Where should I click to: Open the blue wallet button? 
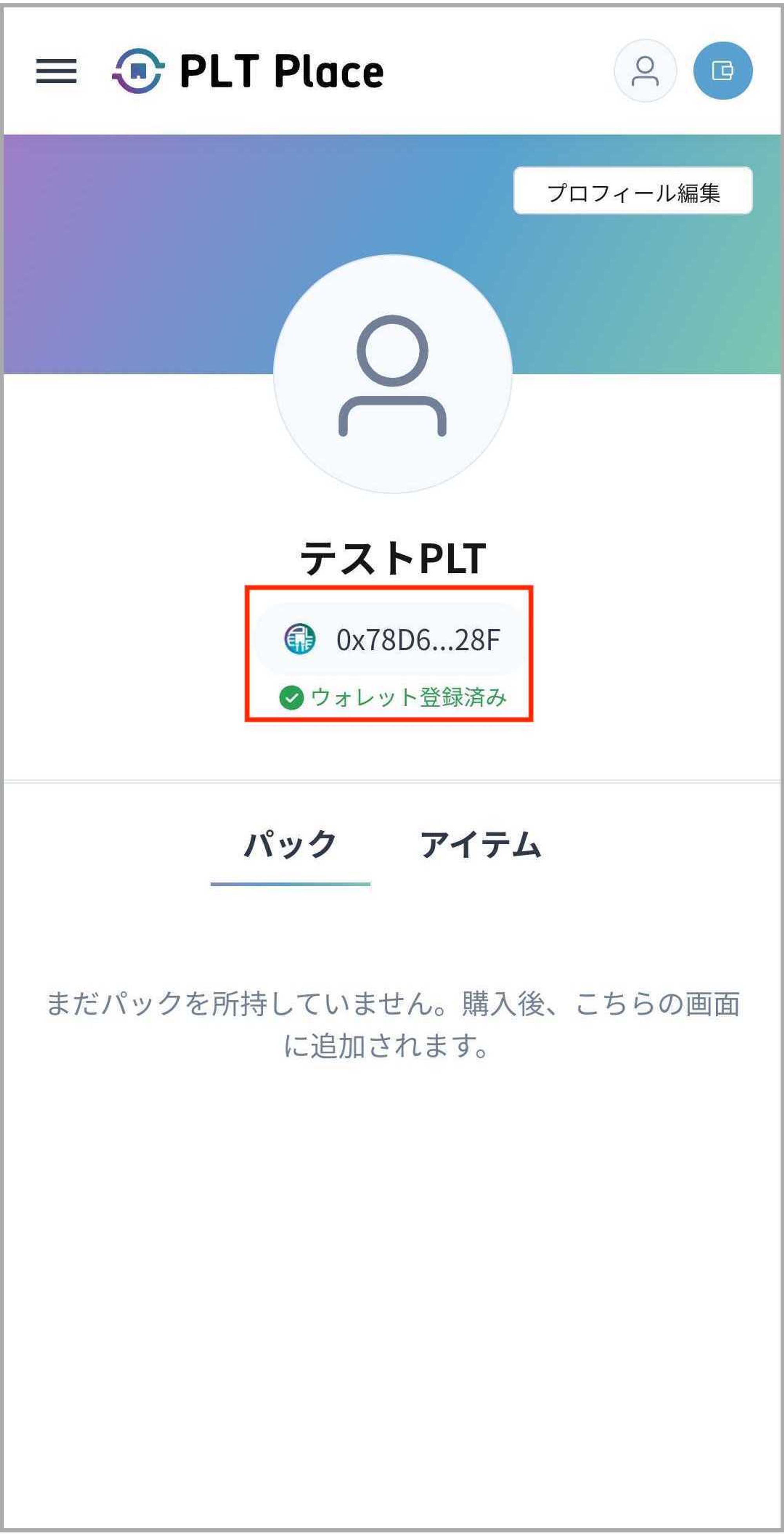[x=722, y=71]
